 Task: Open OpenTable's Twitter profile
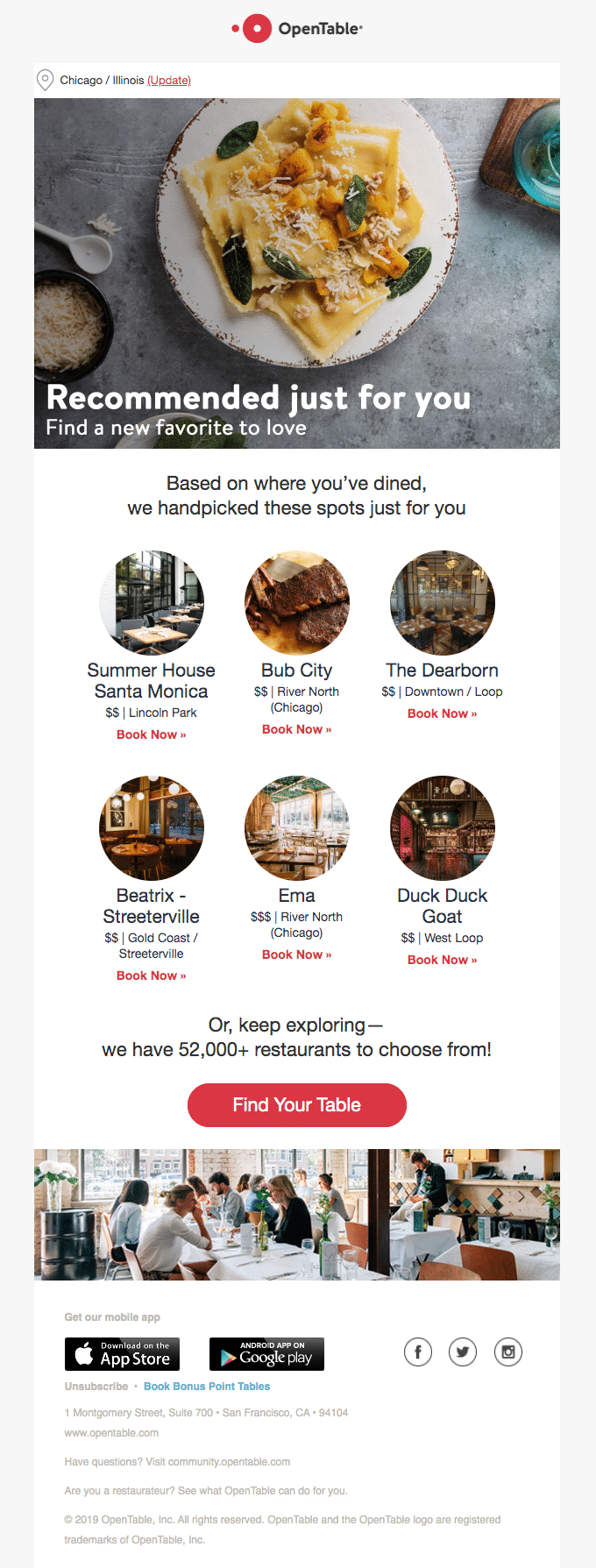463,1352
